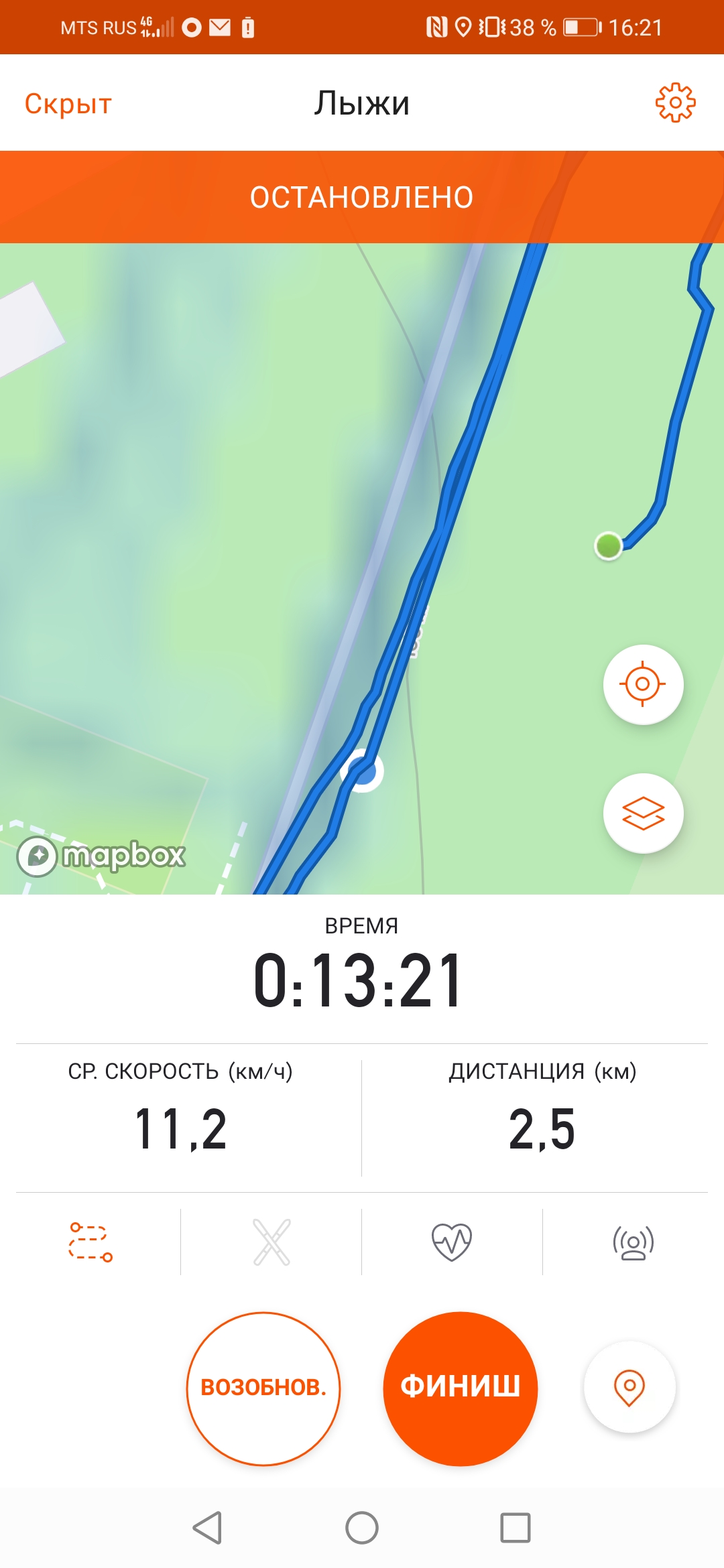724x1568 pixels.
Task: Resume recording with Возобнов. button
Action: coord(263,1388)
